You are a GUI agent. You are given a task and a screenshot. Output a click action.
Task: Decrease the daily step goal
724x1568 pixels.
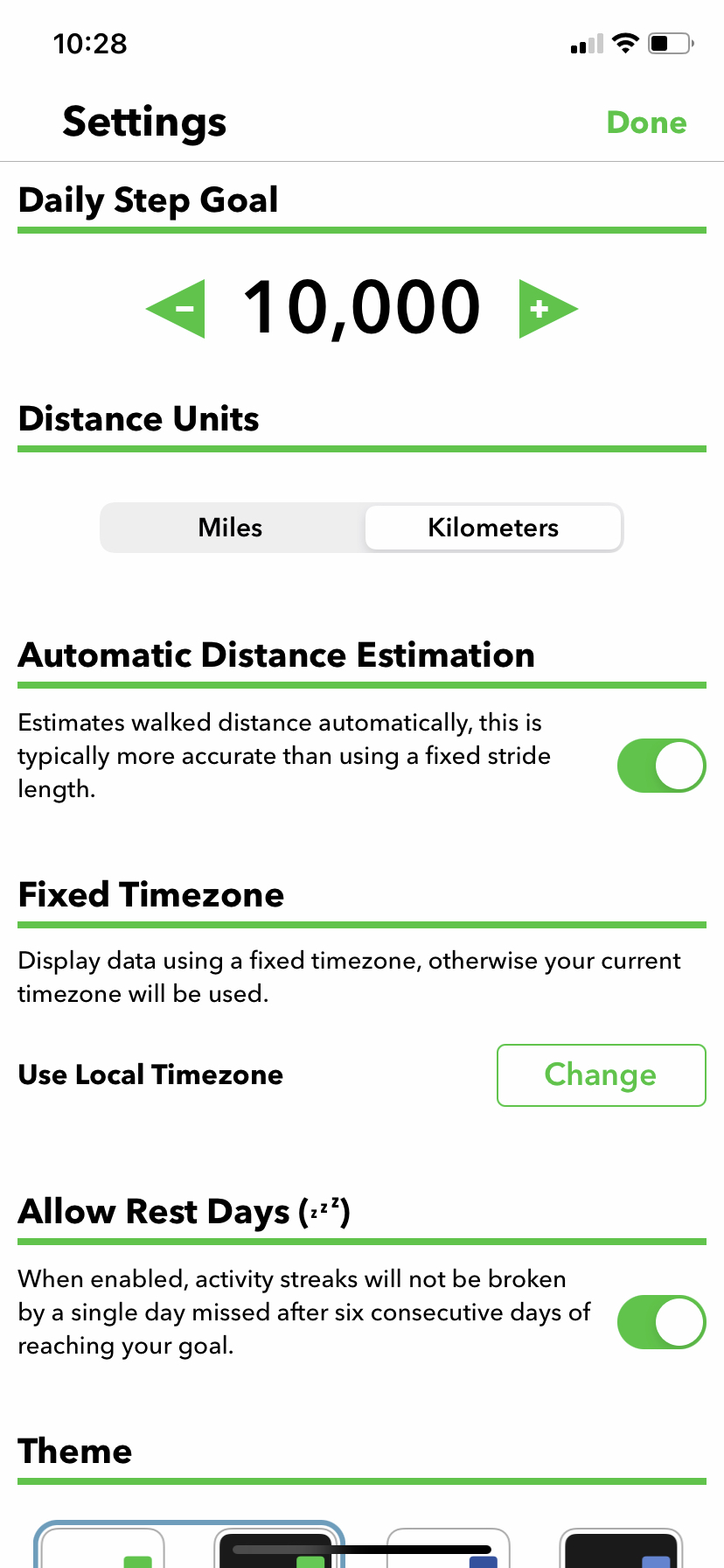tap(176, 308)
